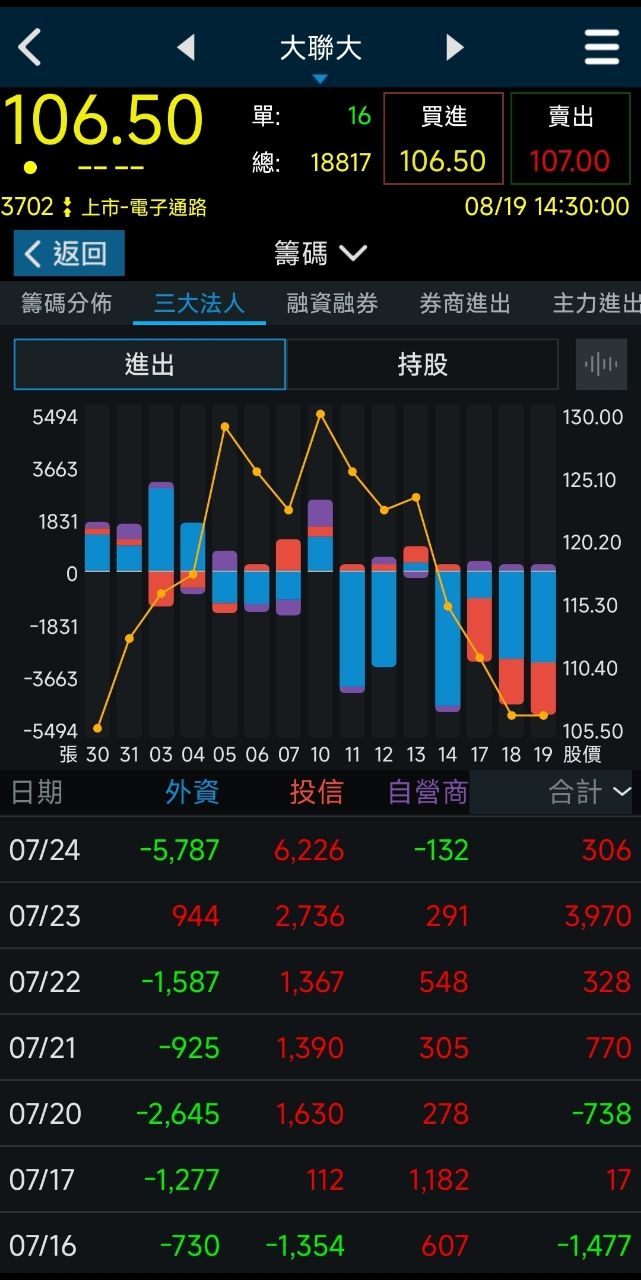
Task: Switch to the 融資融券 tab
Action: (332, 304)
